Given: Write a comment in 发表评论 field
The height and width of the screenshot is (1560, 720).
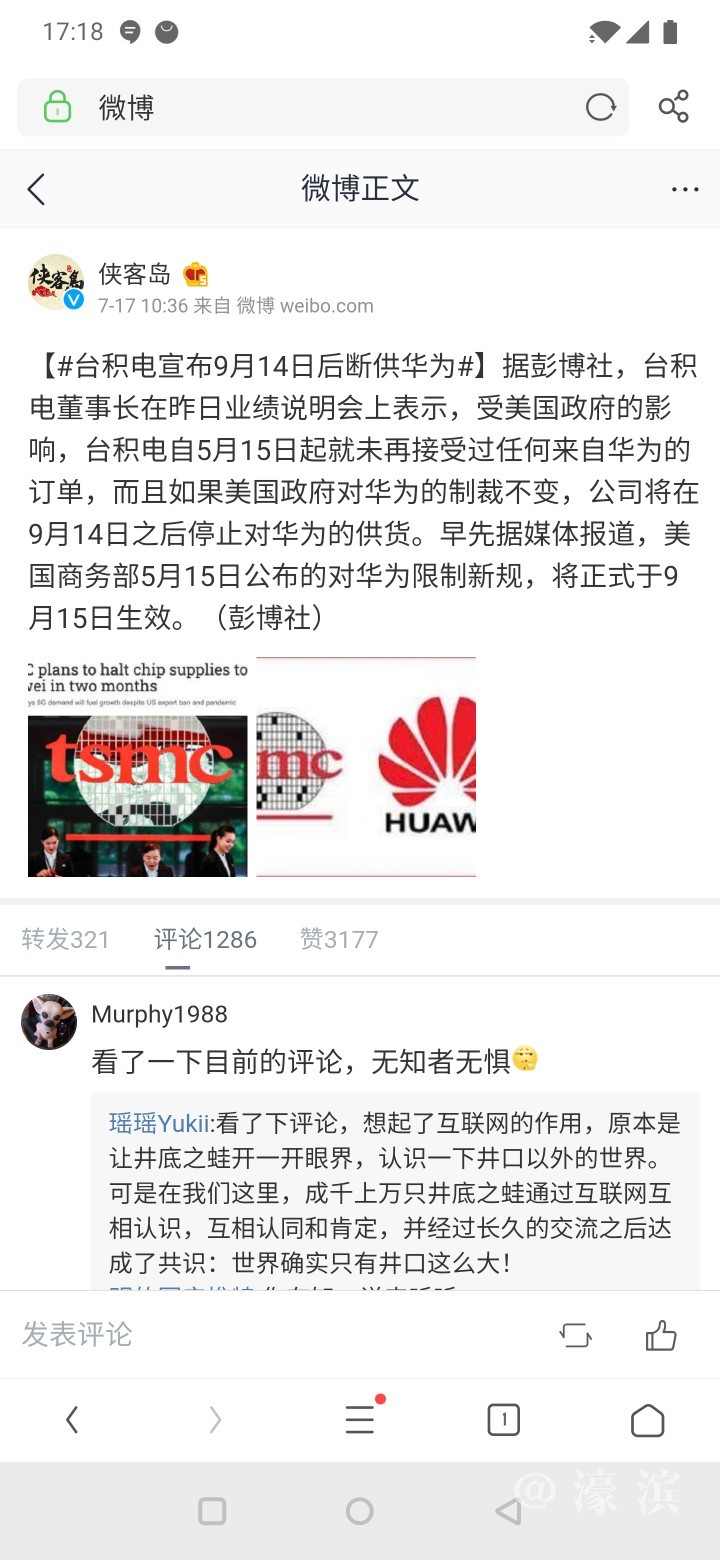Looking at the screenshot, I should (x=200, y=1334).
